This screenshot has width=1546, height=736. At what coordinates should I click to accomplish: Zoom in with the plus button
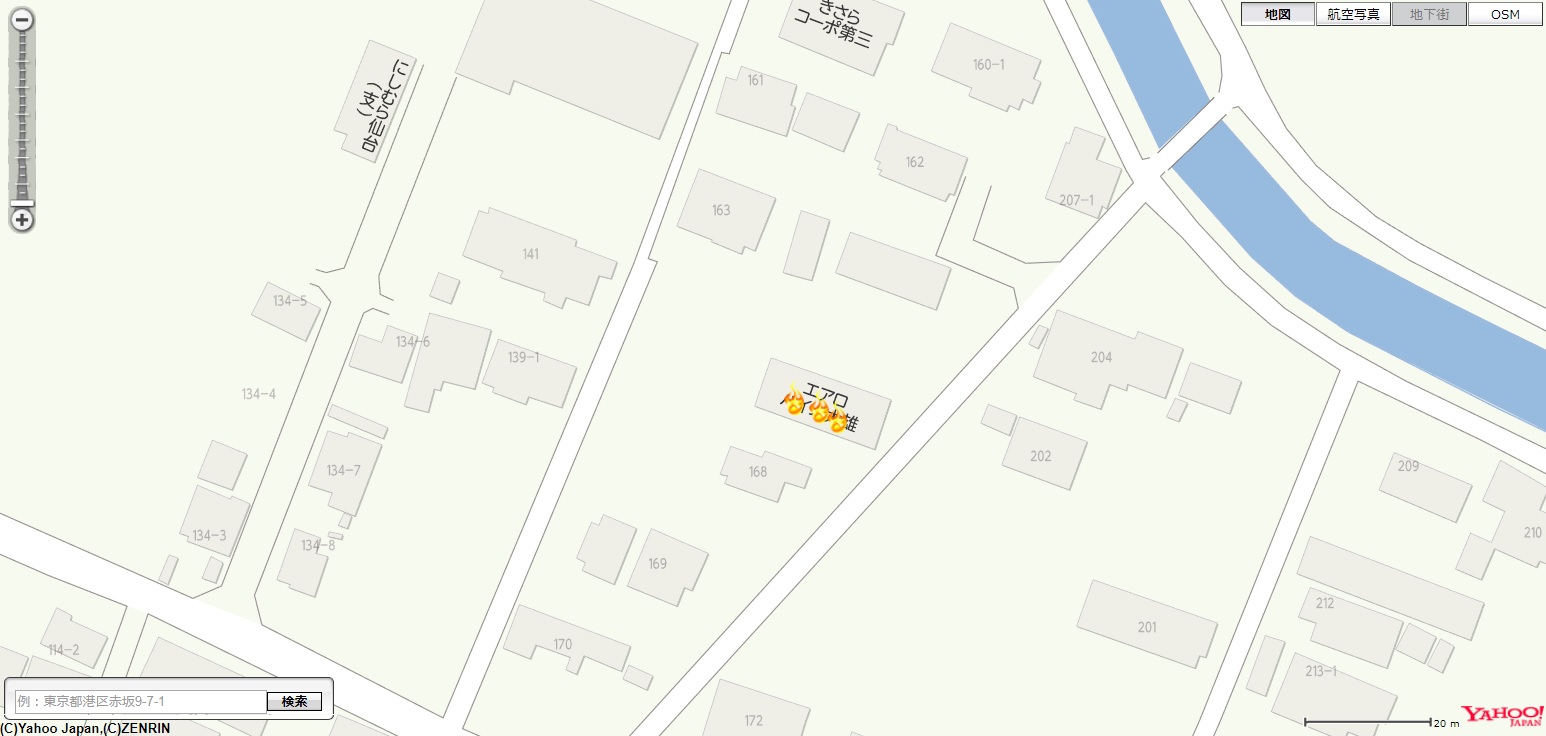(22, 220)
